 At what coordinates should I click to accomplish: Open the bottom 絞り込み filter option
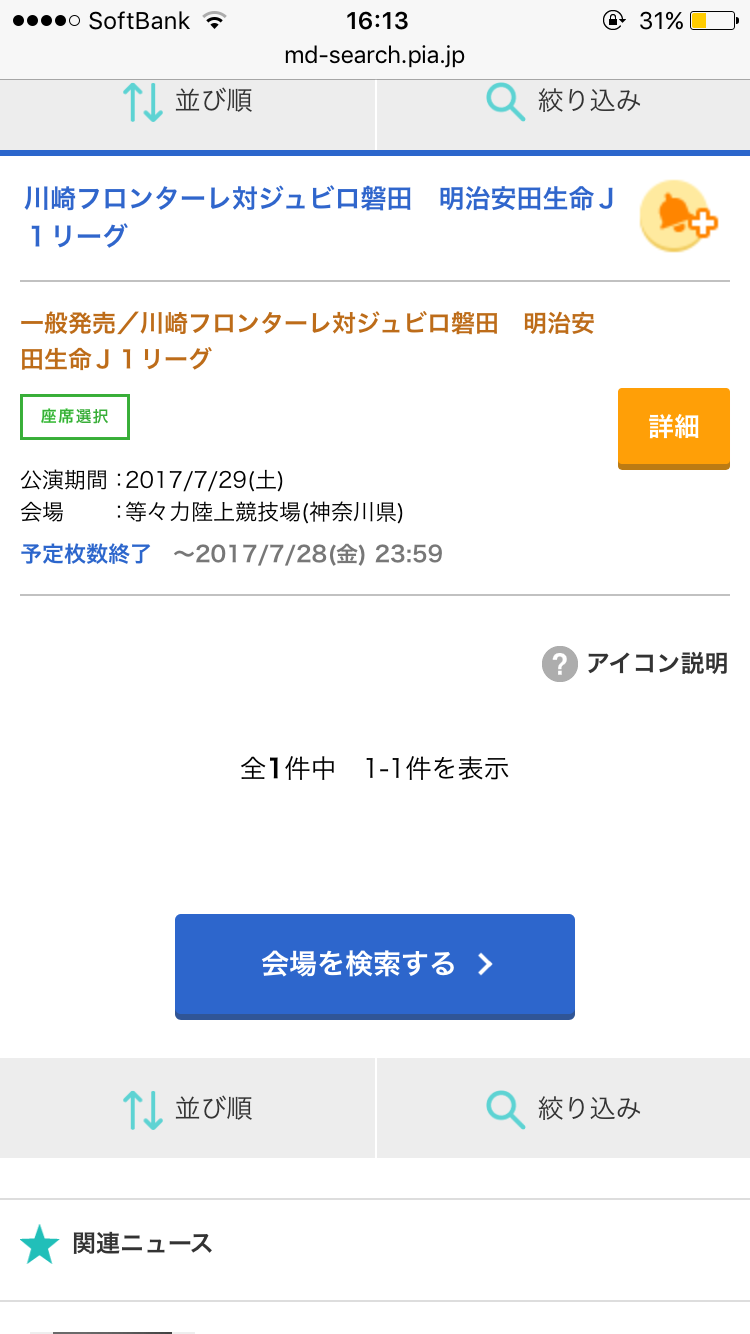pyautogui.click(x=563, y=1108)
